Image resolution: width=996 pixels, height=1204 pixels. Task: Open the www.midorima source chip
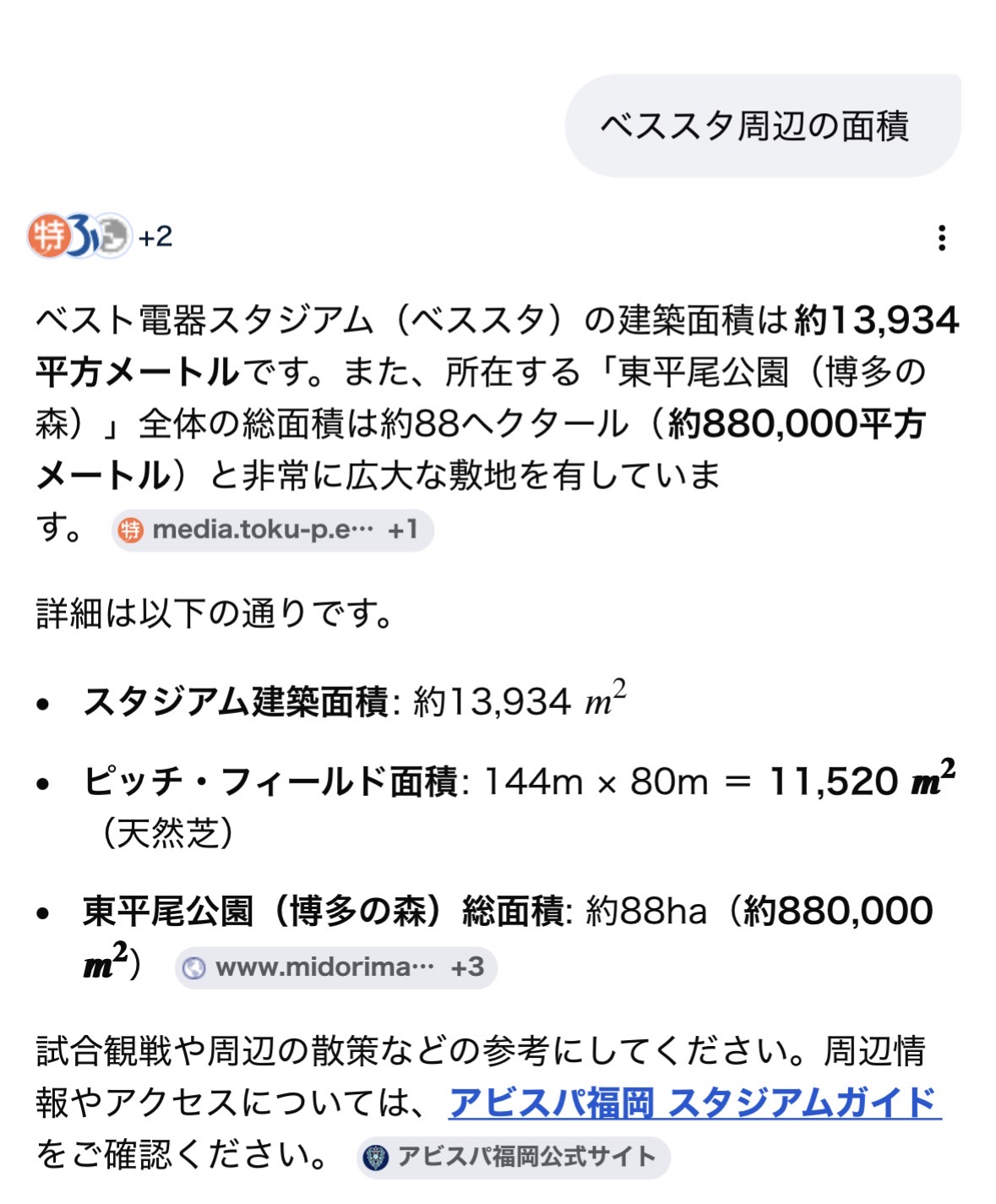(x=335, y=967)
